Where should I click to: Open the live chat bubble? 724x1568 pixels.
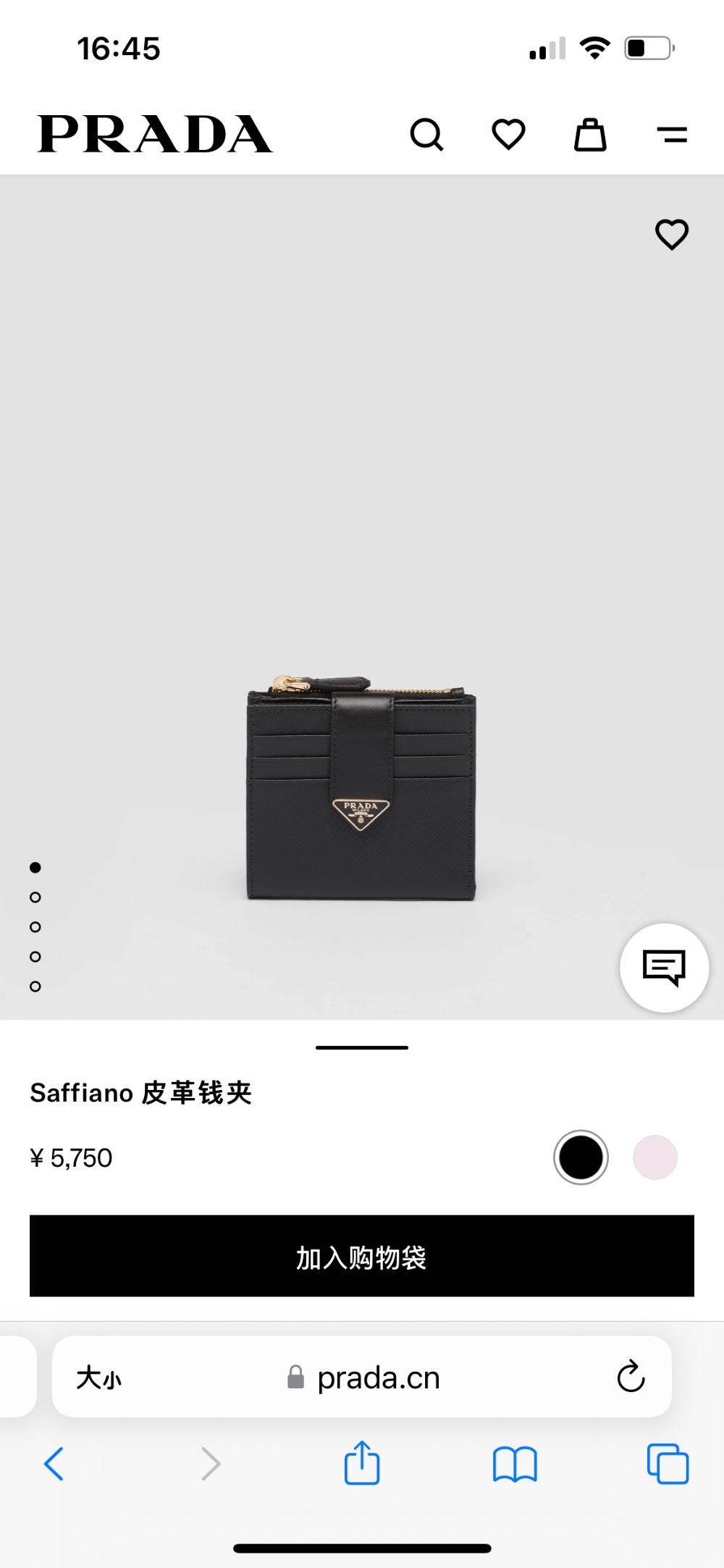664,968
